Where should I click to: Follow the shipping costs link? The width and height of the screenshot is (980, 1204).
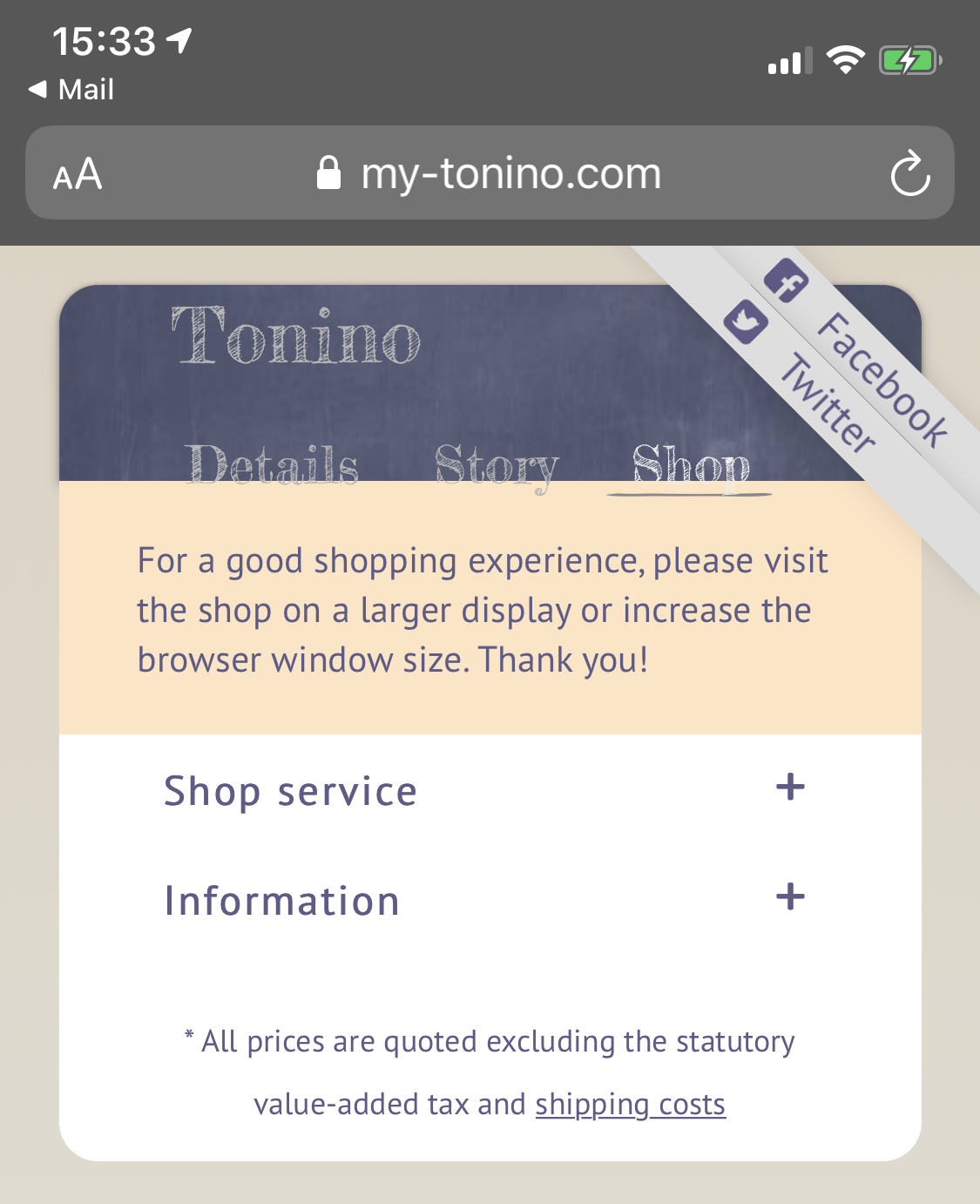tap(630, 1105)
